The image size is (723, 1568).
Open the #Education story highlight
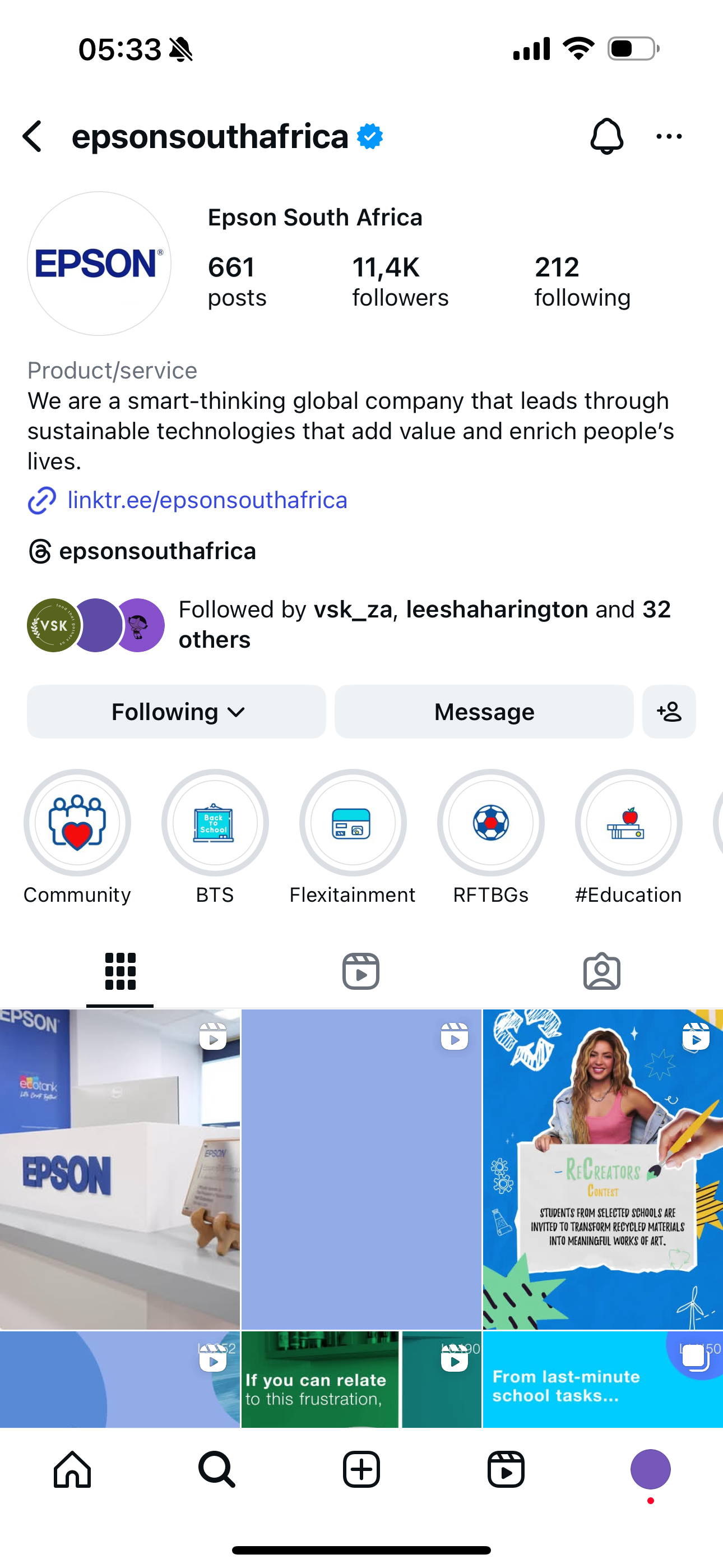[628, 823]
